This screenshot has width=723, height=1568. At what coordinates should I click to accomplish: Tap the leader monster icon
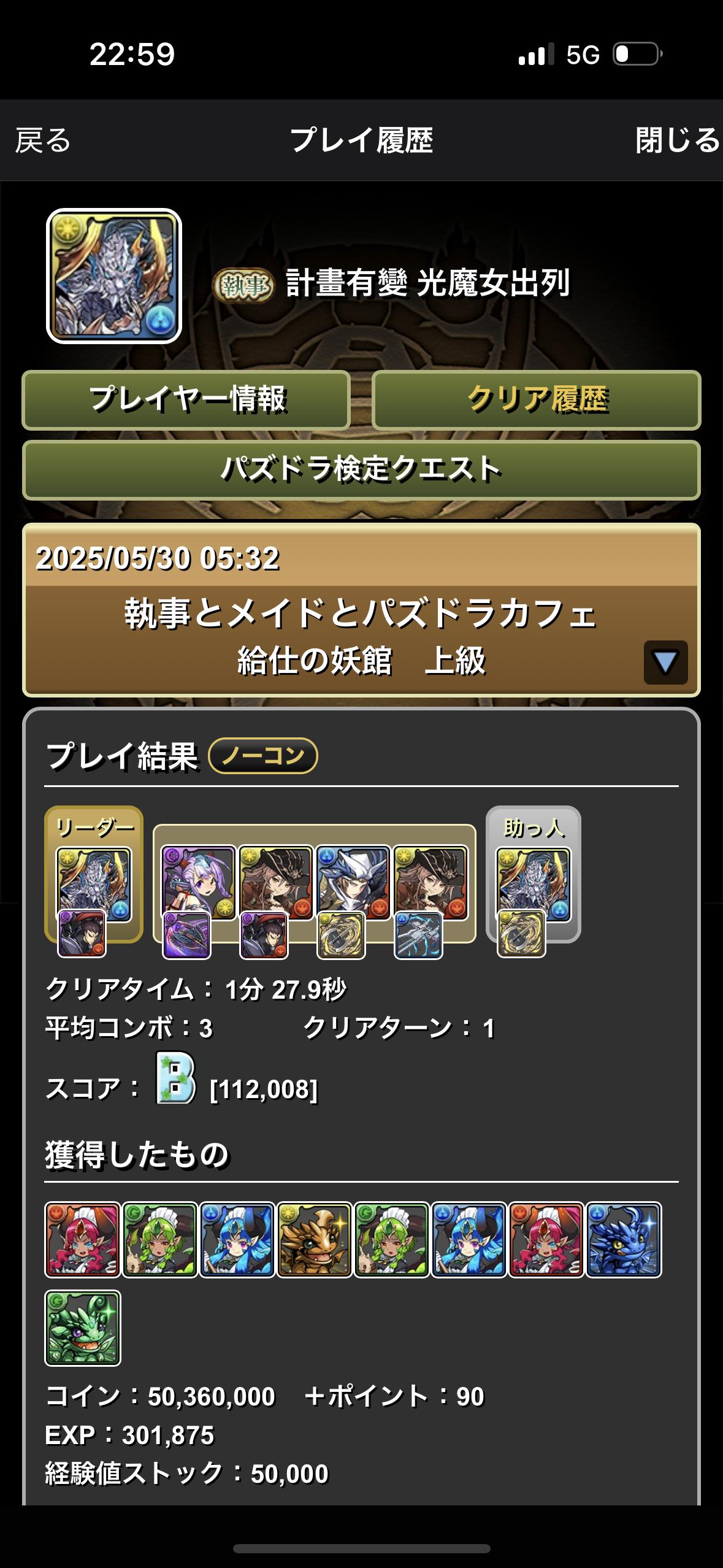[x=94, y=883]
